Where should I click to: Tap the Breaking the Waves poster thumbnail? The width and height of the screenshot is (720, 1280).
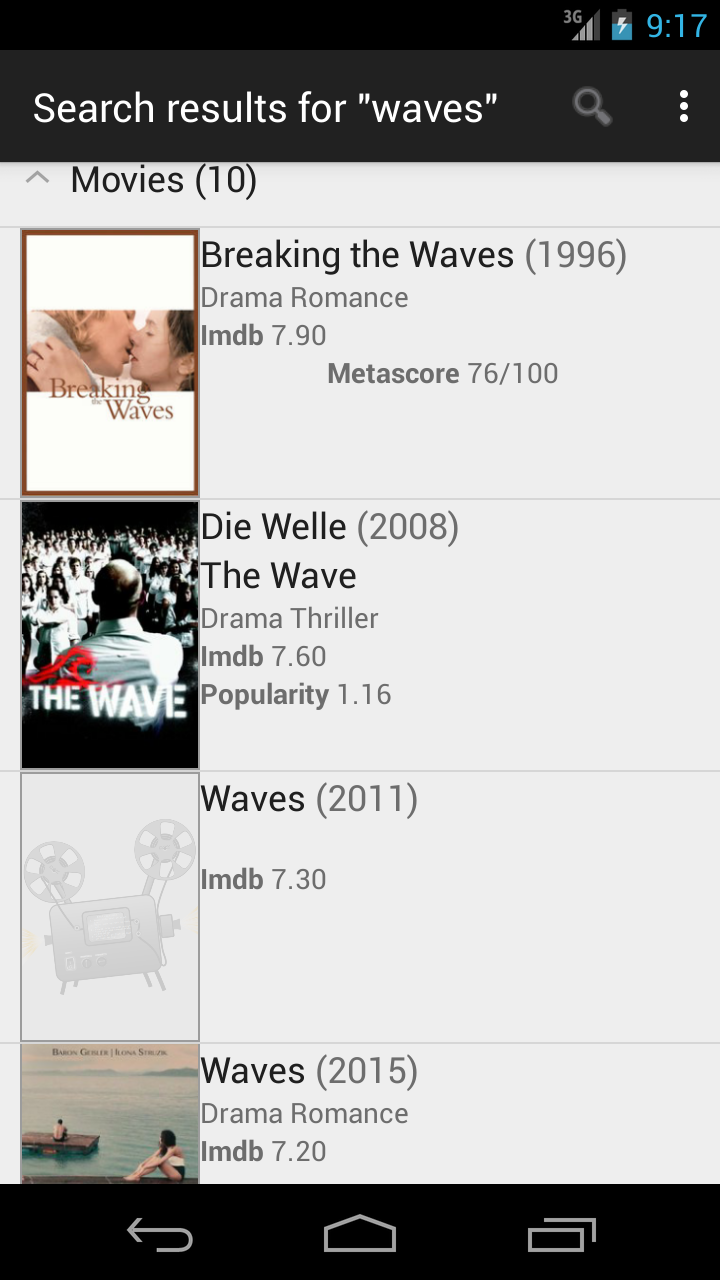(x=109, y=362)
